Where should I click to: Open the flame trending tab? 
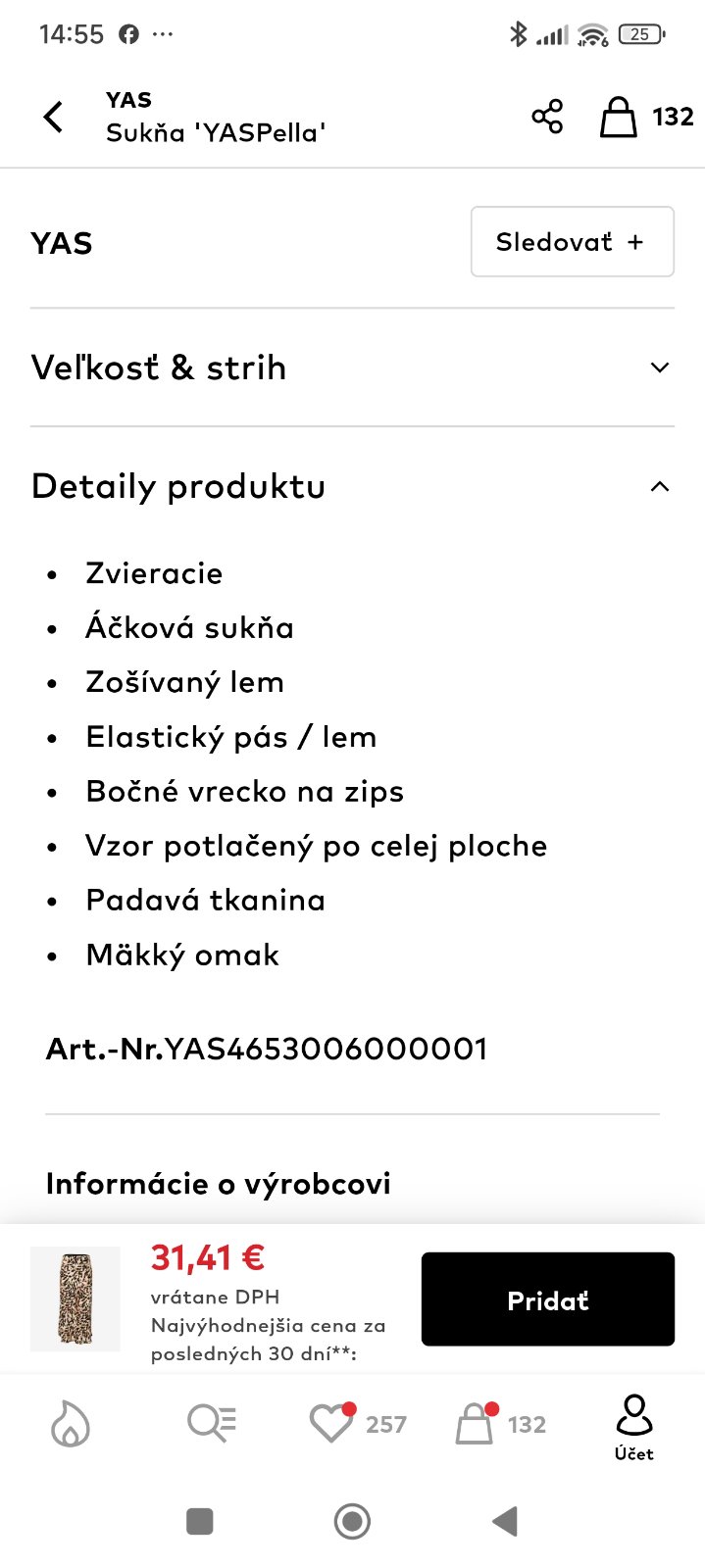[71, 1424]
